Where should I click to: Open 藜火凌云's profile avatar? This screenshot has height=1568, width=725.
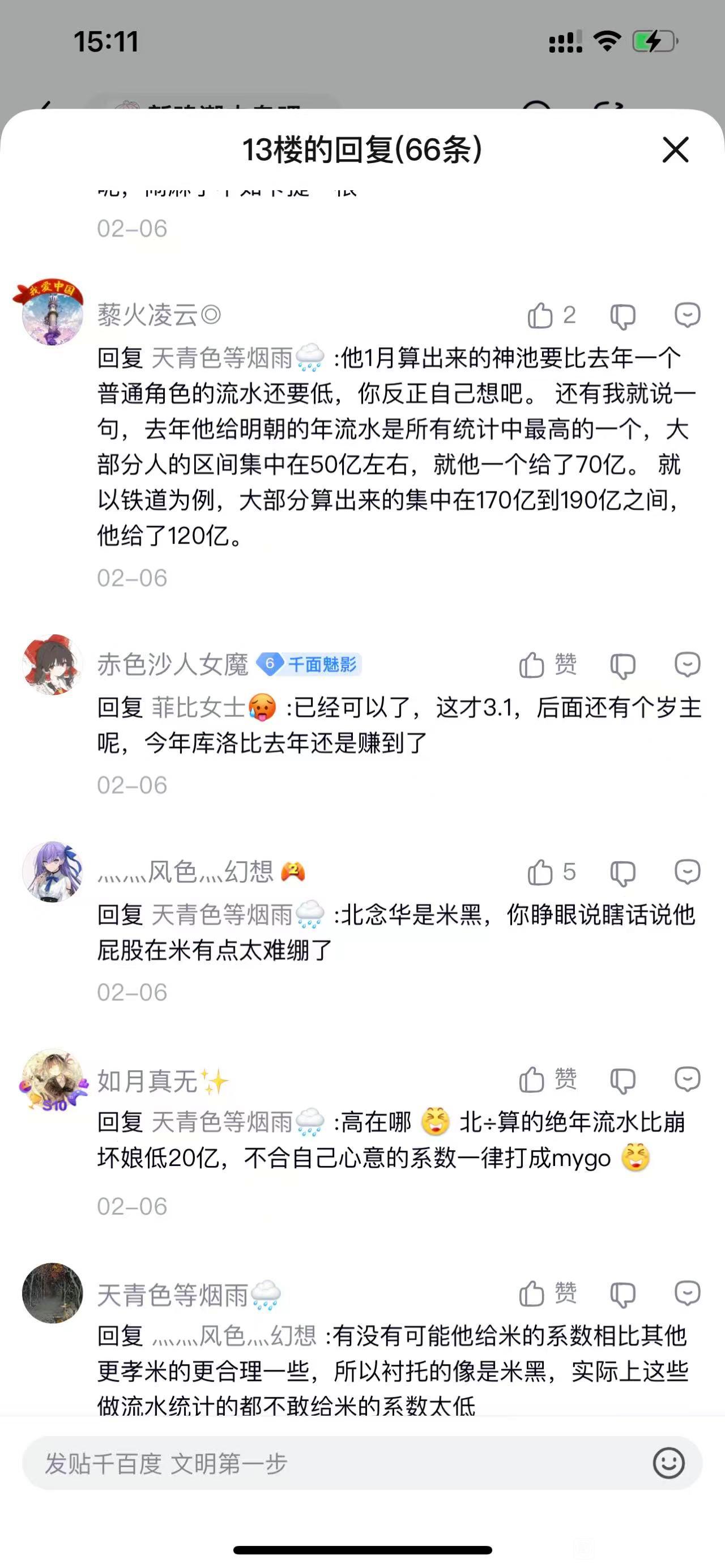coord(52,314)
